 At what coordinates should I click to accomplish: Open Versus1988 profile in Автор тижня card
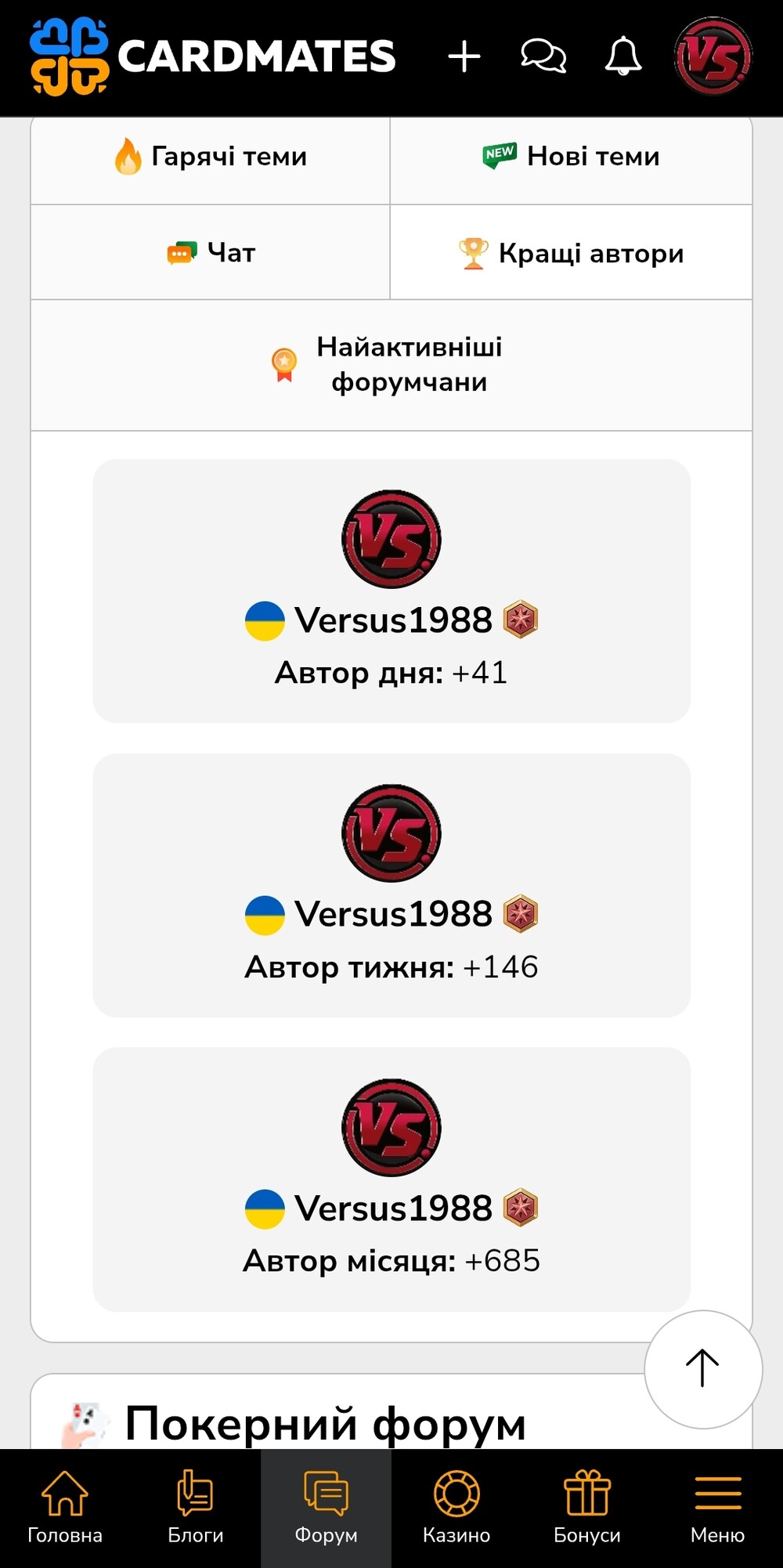pyautogui.click(x=393, y=914)
